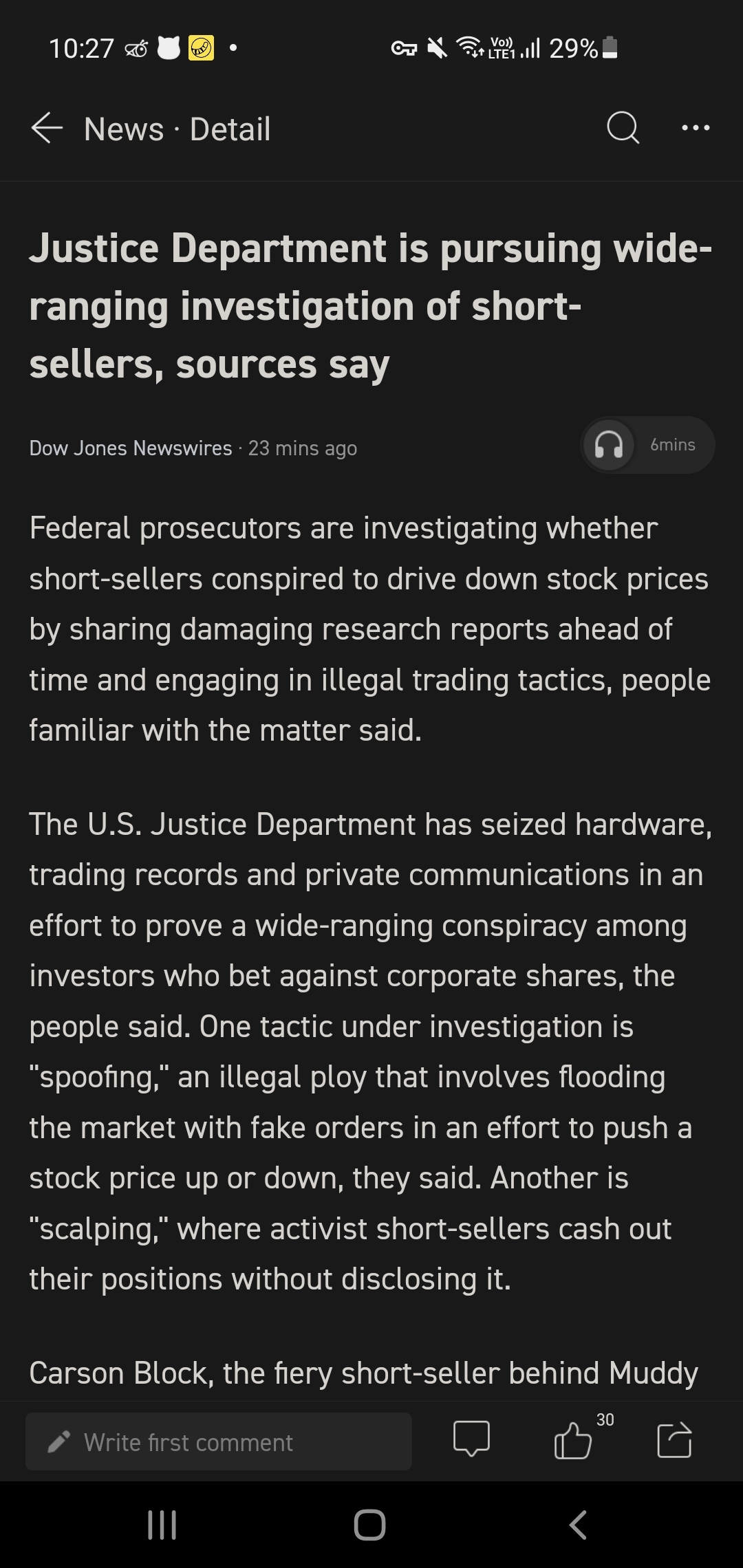743x1568 pixels.
Task: Open the three-dot overflow menu
Action: [696, 128]
